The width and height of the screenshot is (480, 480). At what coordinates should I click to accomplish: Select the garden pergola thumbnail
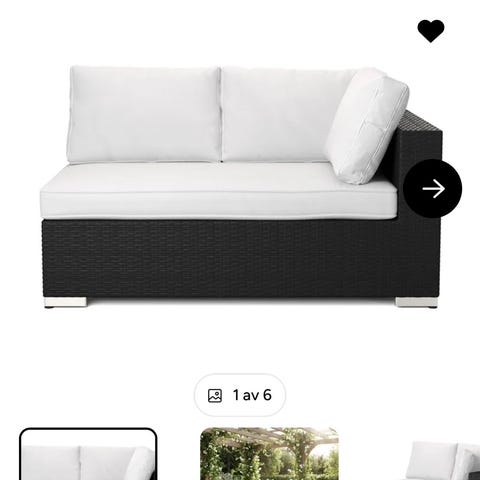coord(269,454)
